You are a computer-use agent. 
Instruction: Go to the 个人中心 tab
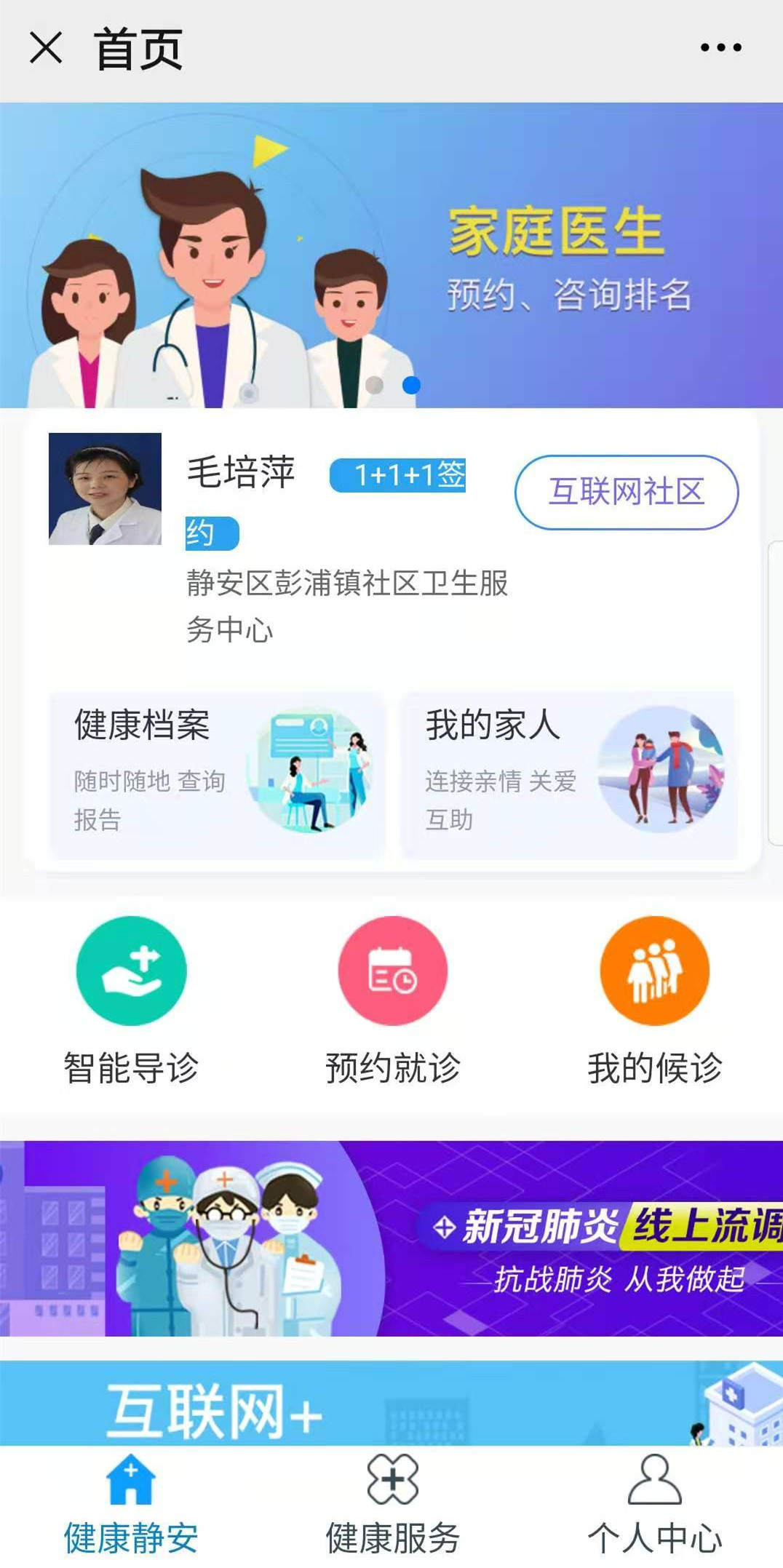point(654,1506)
